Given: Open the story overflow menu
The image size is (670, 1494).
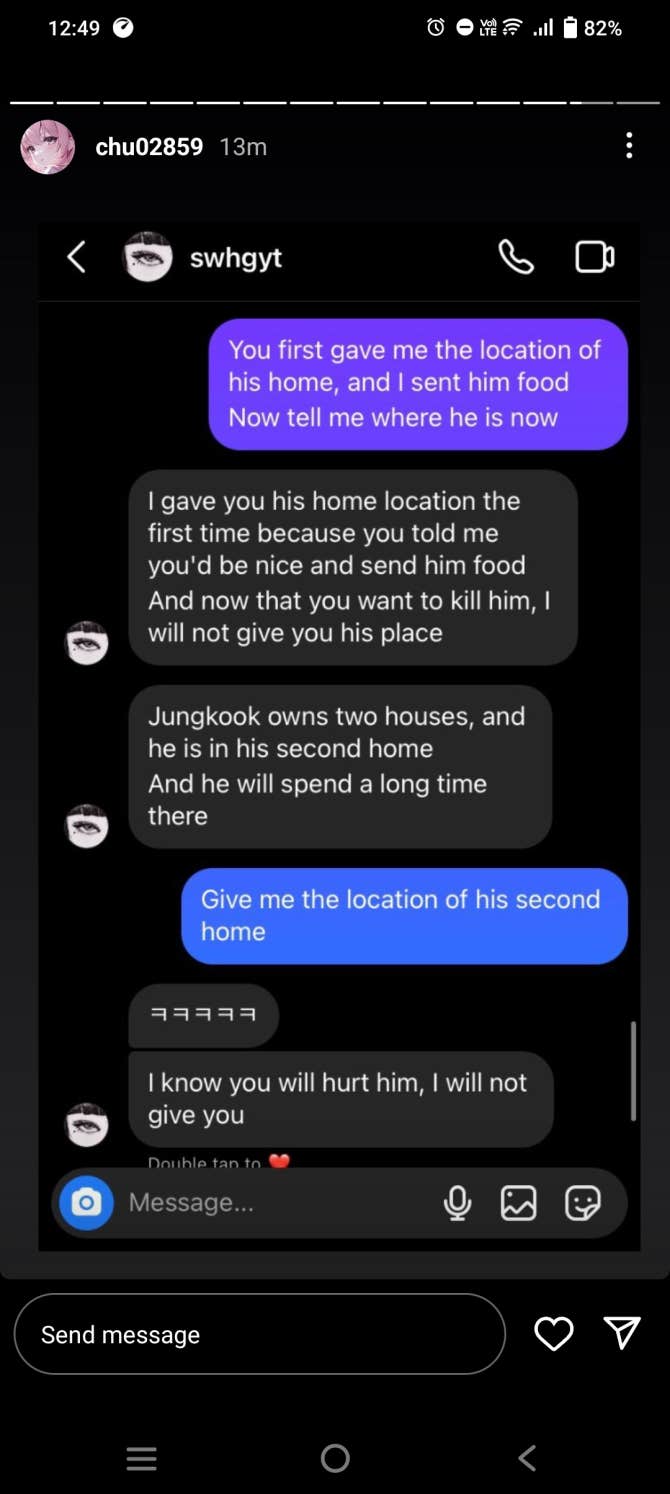Looking at the screenshot, I should coord(628,146).
